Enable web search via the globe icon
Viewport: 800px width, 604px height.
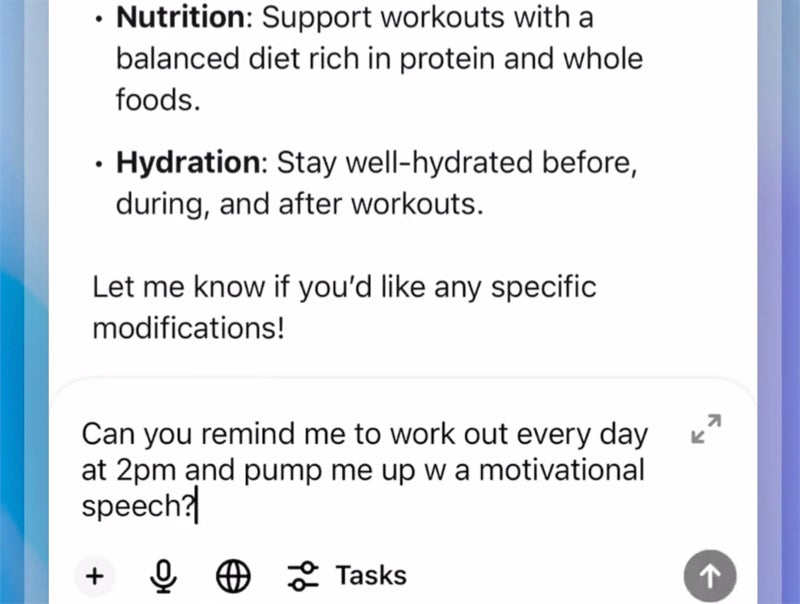(233, 575)
